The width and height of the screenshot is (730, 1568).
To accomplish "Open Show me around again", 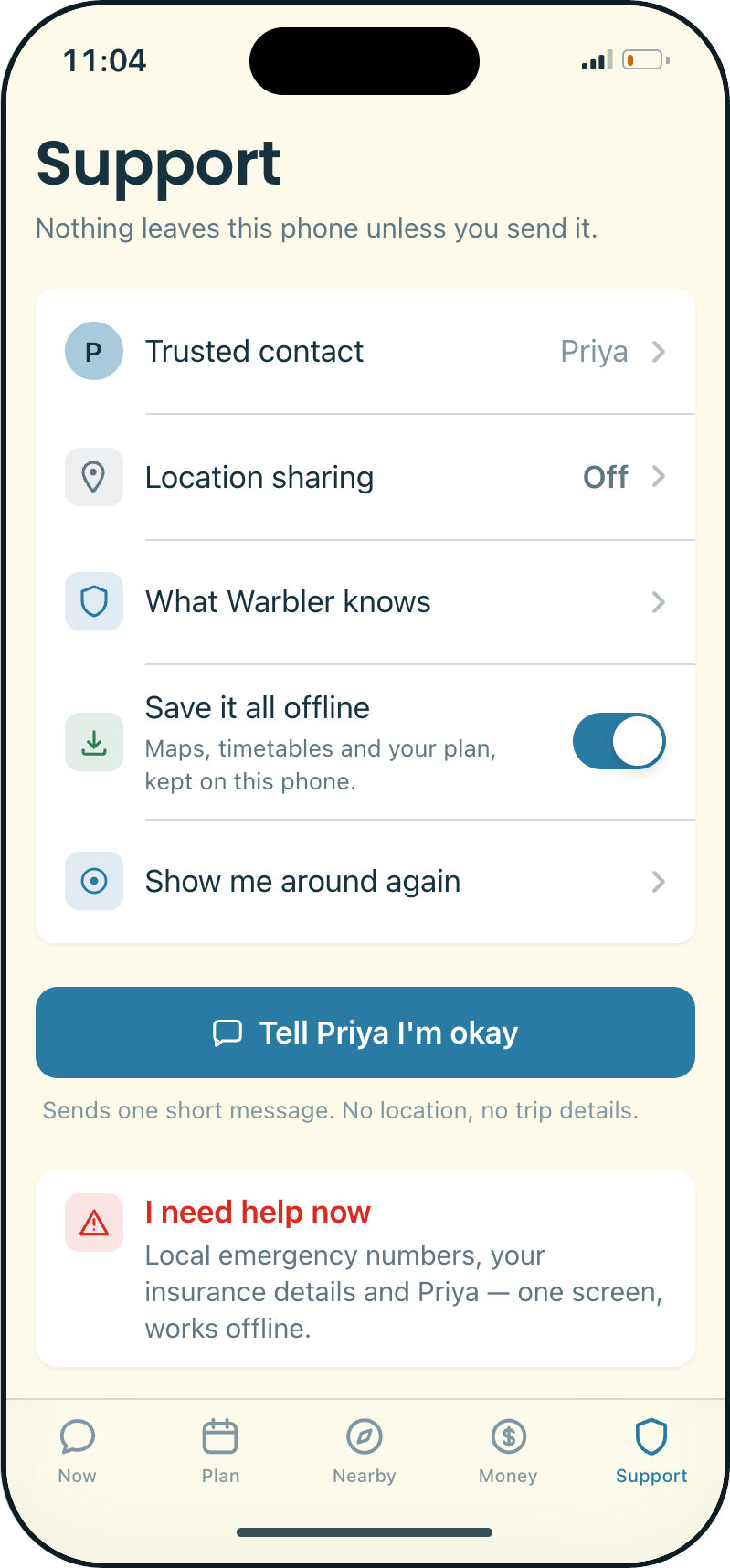I will click(365, 882).
